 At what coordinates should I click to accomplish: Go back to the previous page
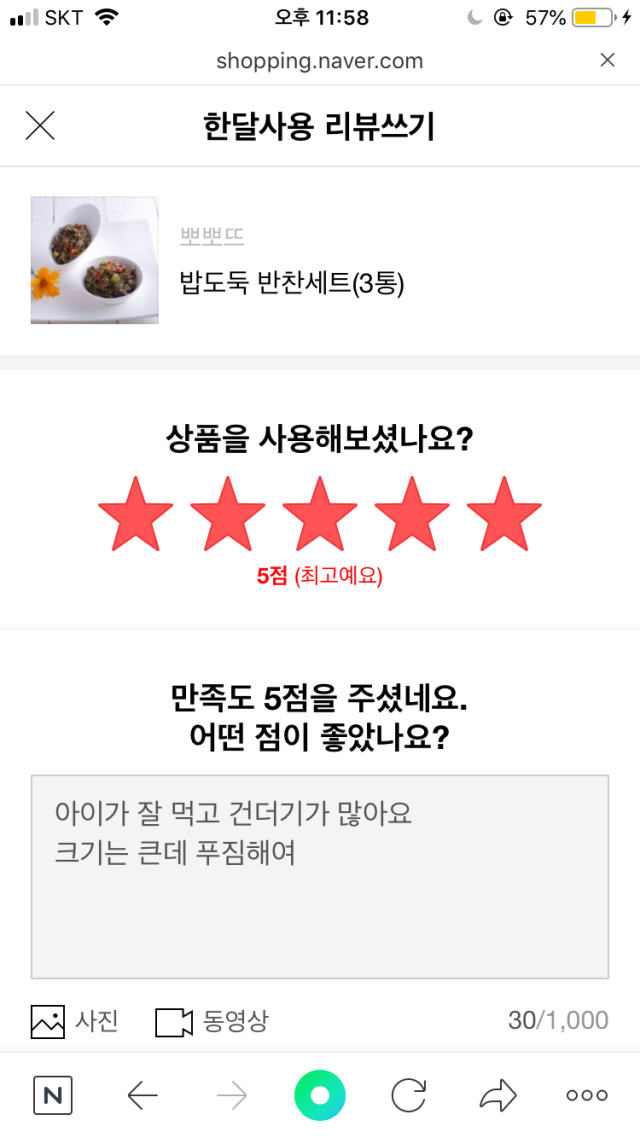click(142, 1096)
